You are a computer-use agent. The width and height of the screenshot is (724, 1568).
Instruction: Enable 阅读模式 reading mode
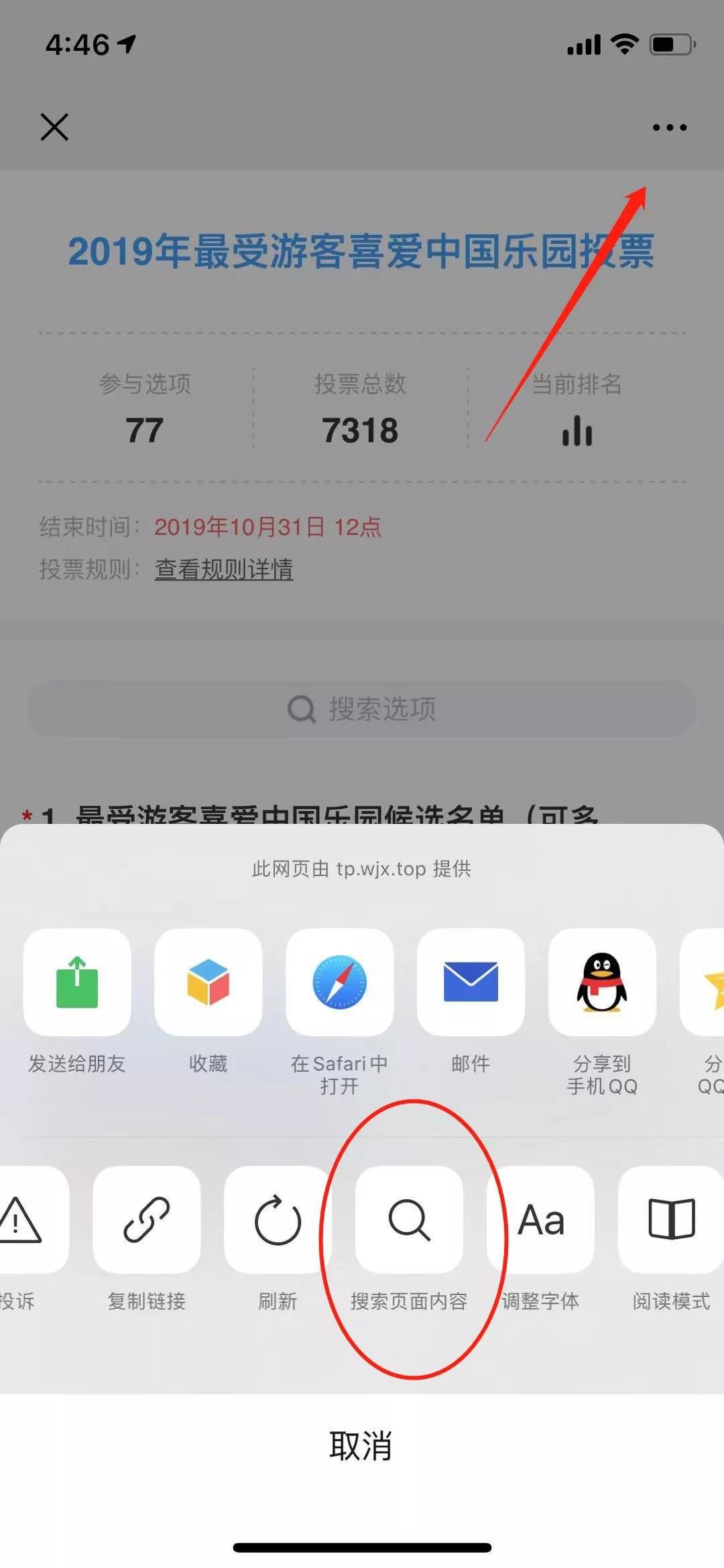[671, 1219]
